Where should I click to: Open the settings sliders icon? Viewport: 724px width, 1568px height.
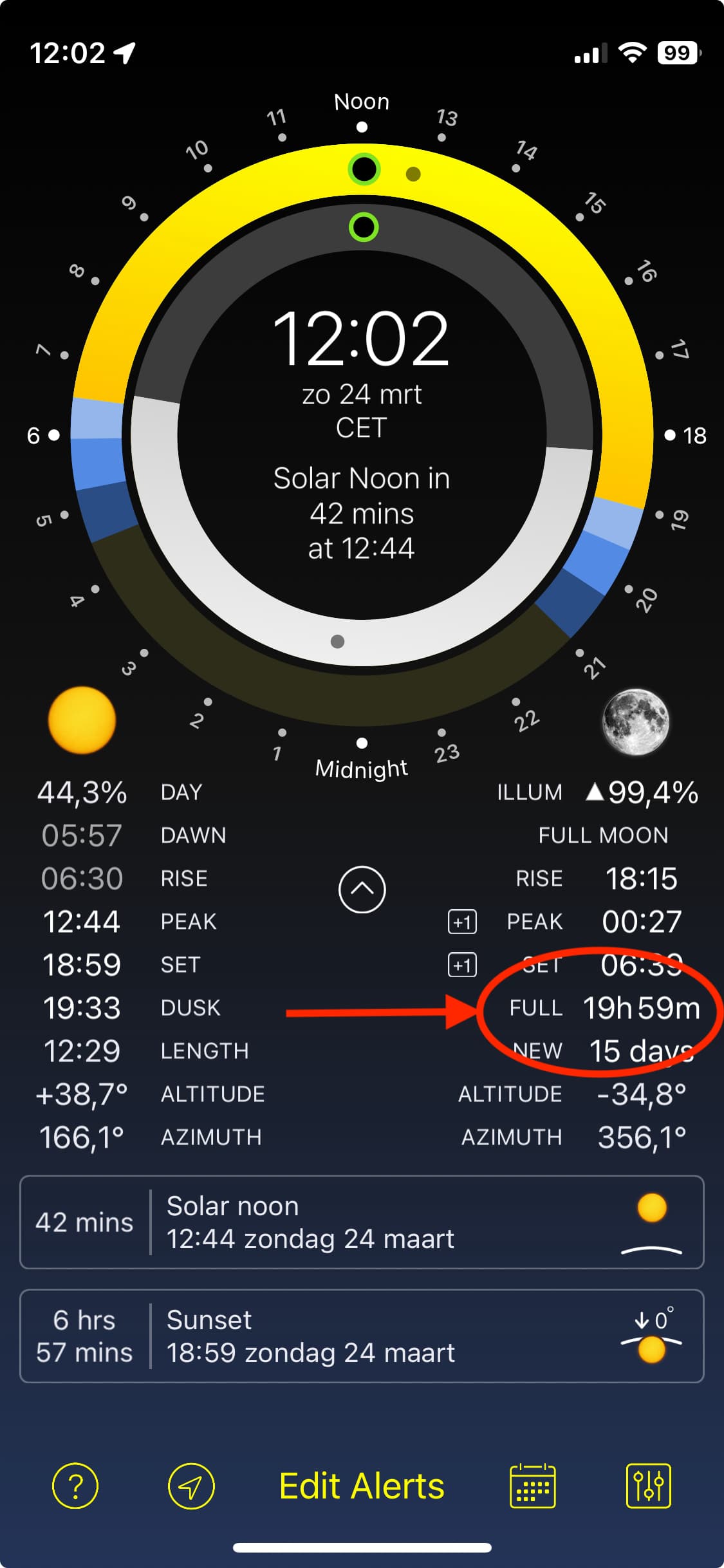[649, 1486]
